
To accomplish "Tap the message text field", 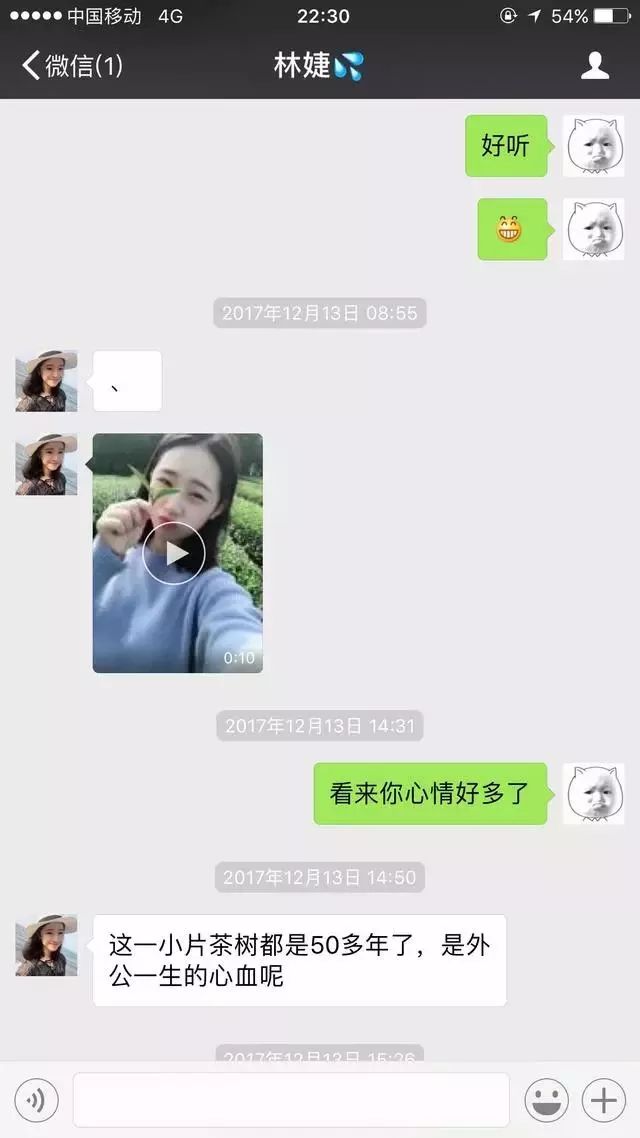I will pos(291,1100).
